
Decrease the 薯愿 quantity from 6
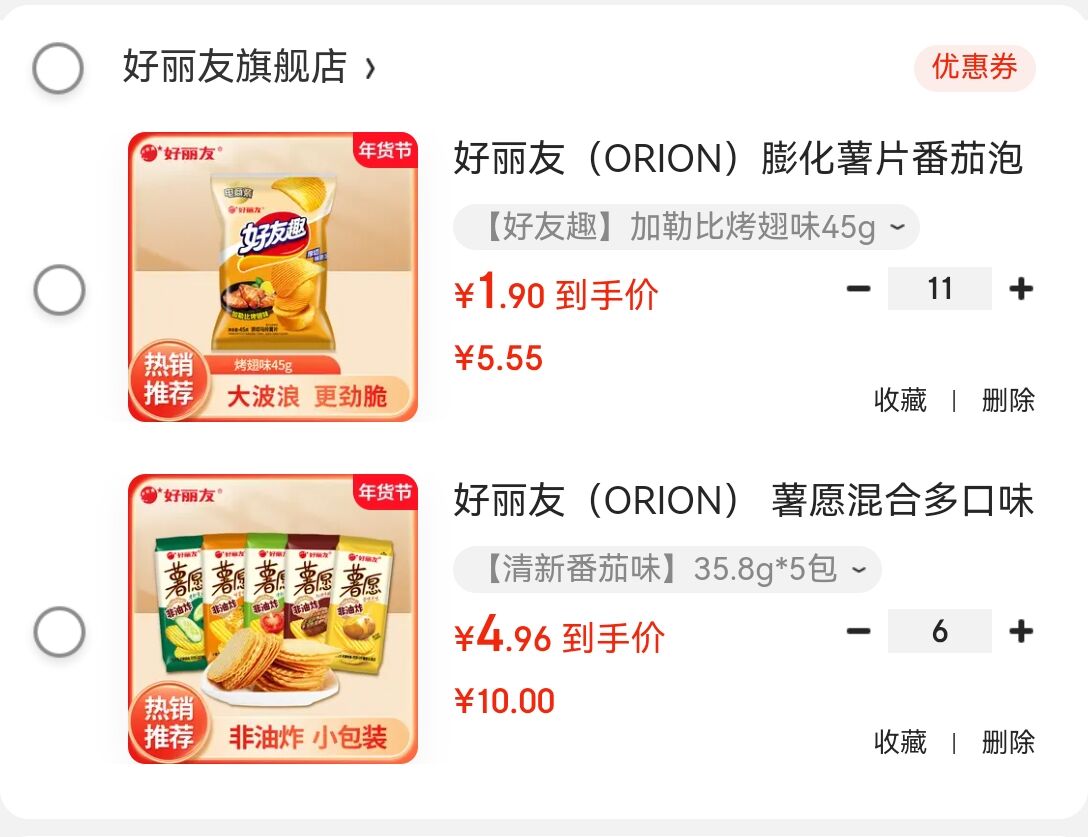858,632
